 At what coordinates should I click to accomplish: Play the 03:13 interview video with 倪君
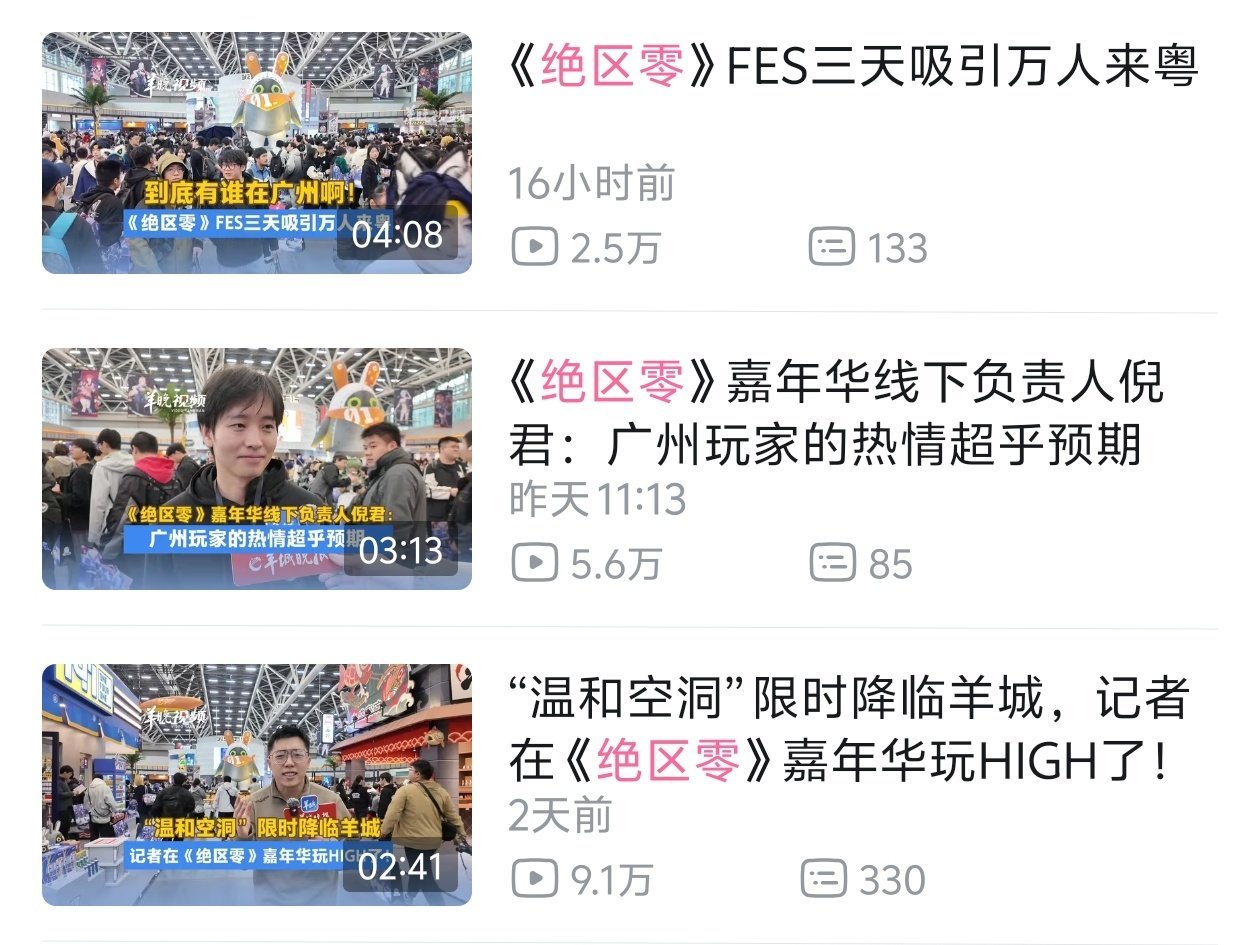(256, 468)
